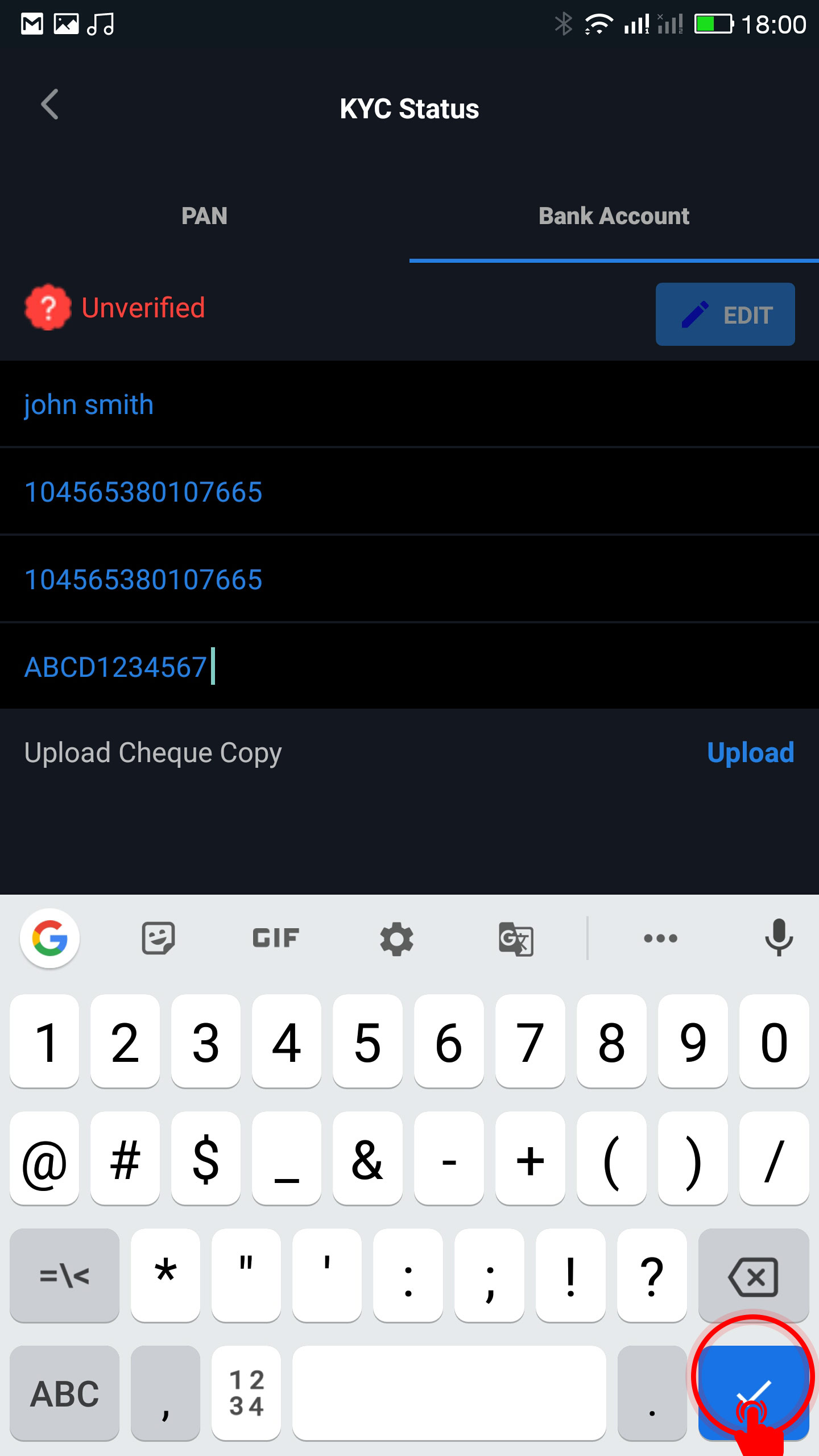Go back from KYC Status
The height and width of the screenshot is (1456, 819).
[x=50, y=105]
